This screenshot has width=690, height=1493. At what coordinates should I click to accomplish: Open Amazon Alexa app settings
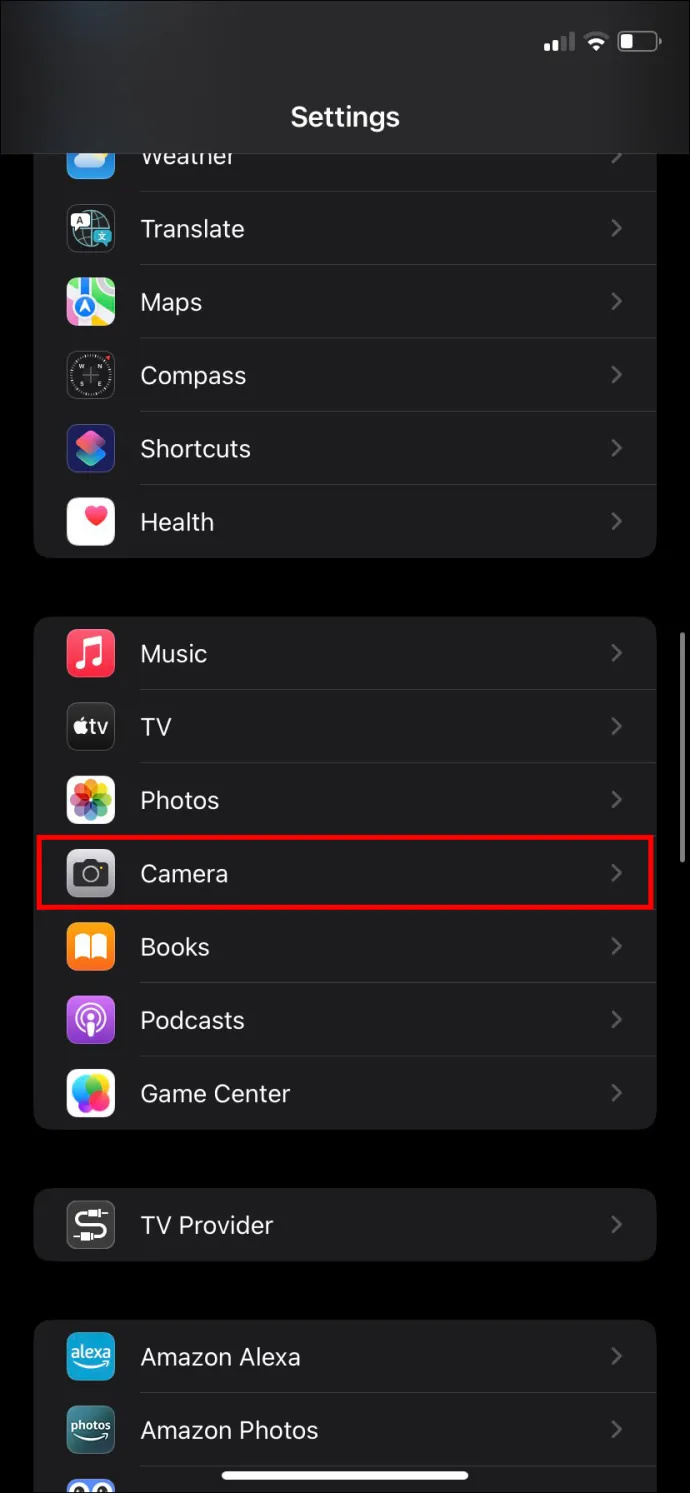[345, 1357]
